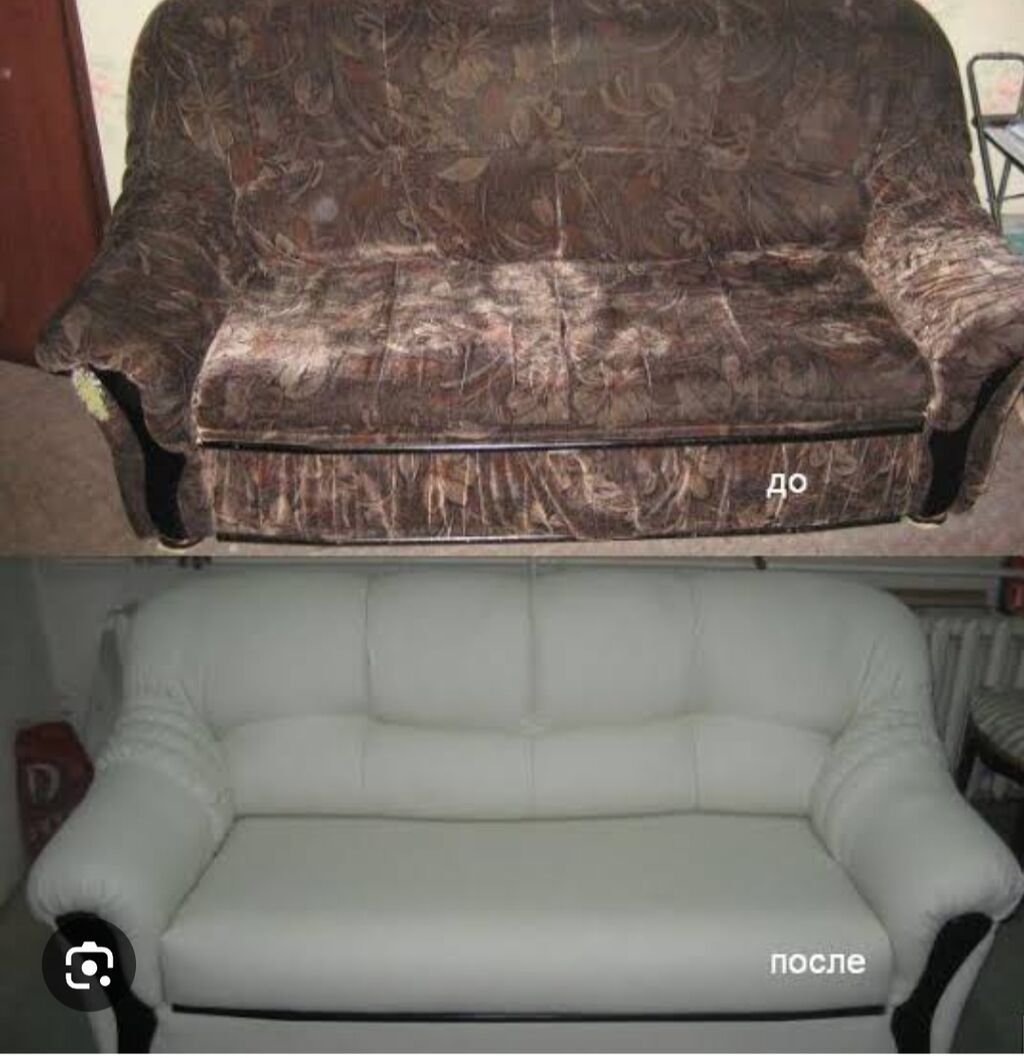This screenshot has height=1058, width=1024.
Task: Open the visual search lens icon
Action: click(89, 965)
